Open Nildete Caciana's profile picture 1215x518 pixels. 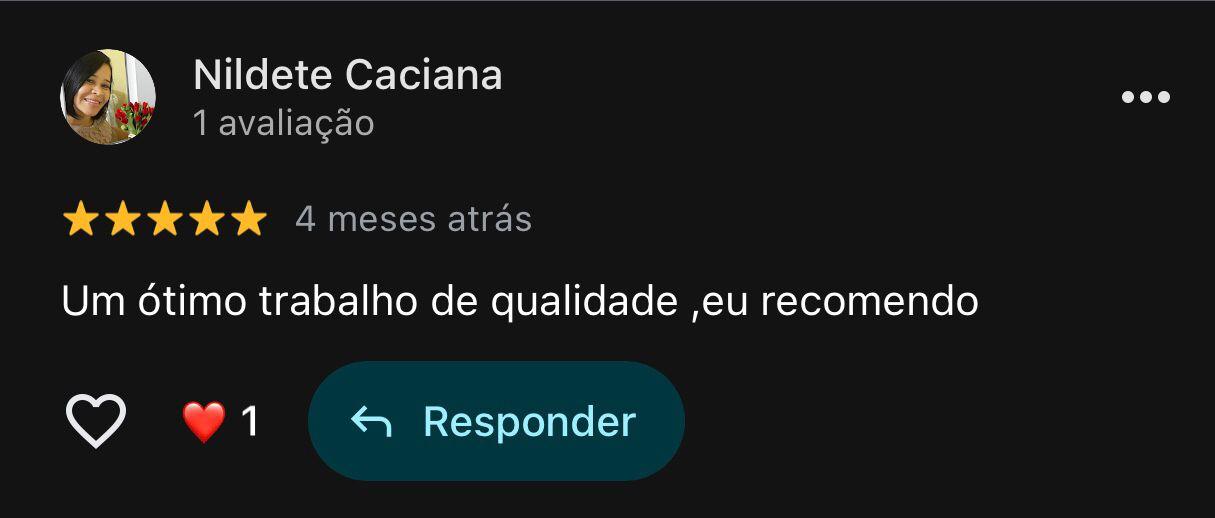[x=108, y=96]
